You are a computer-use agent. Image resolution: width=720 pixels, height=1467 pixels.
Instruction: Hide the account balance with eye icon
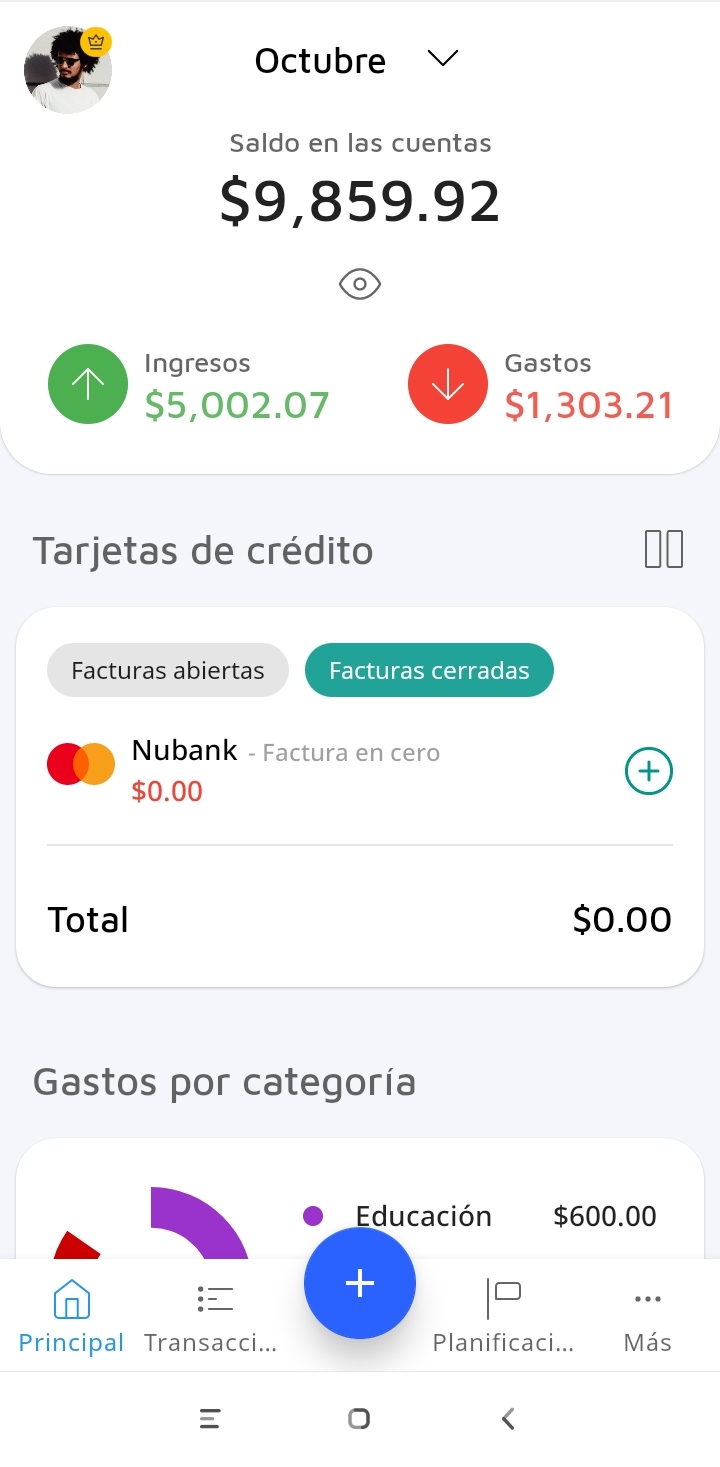point(360,285)
